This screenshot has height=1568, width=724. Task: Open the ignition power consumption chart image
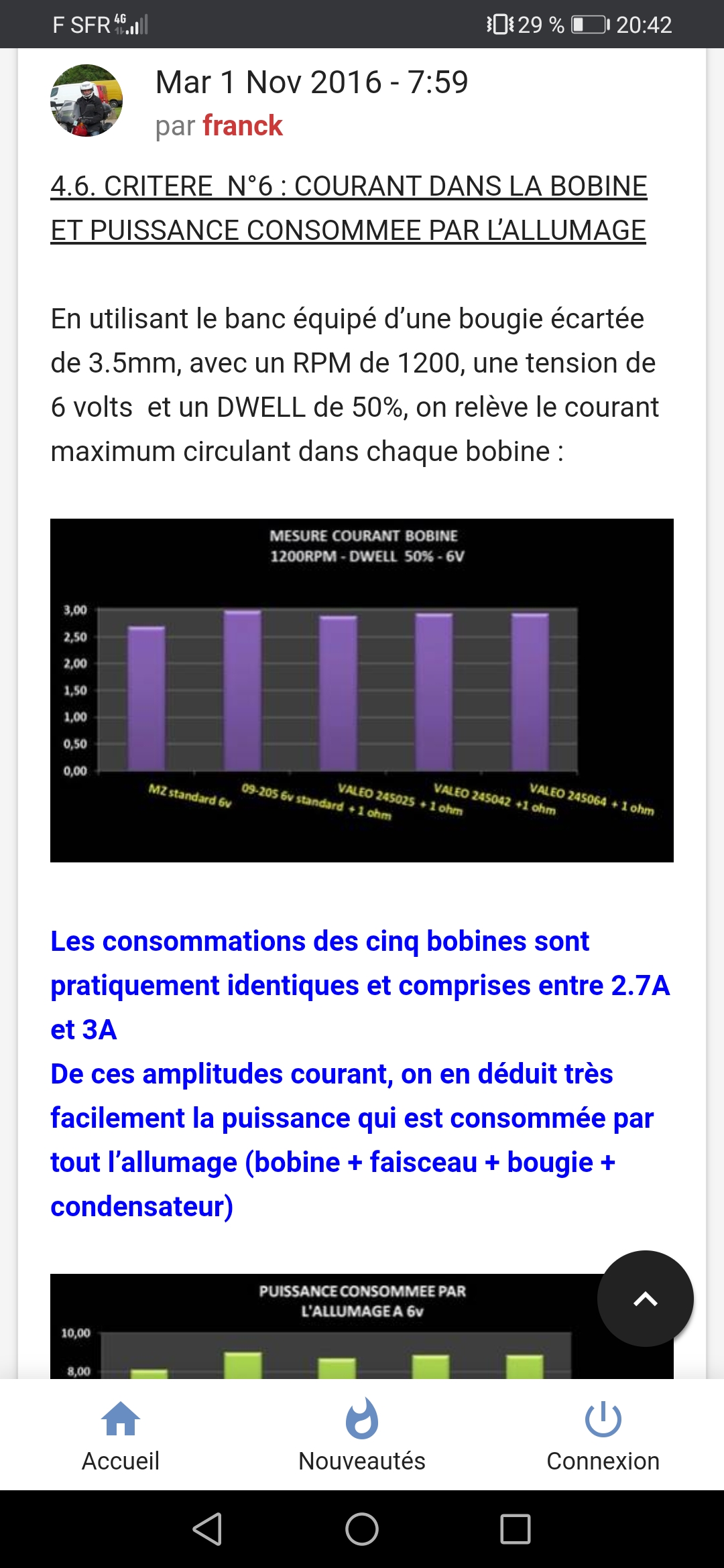(x=362, y=1326)
